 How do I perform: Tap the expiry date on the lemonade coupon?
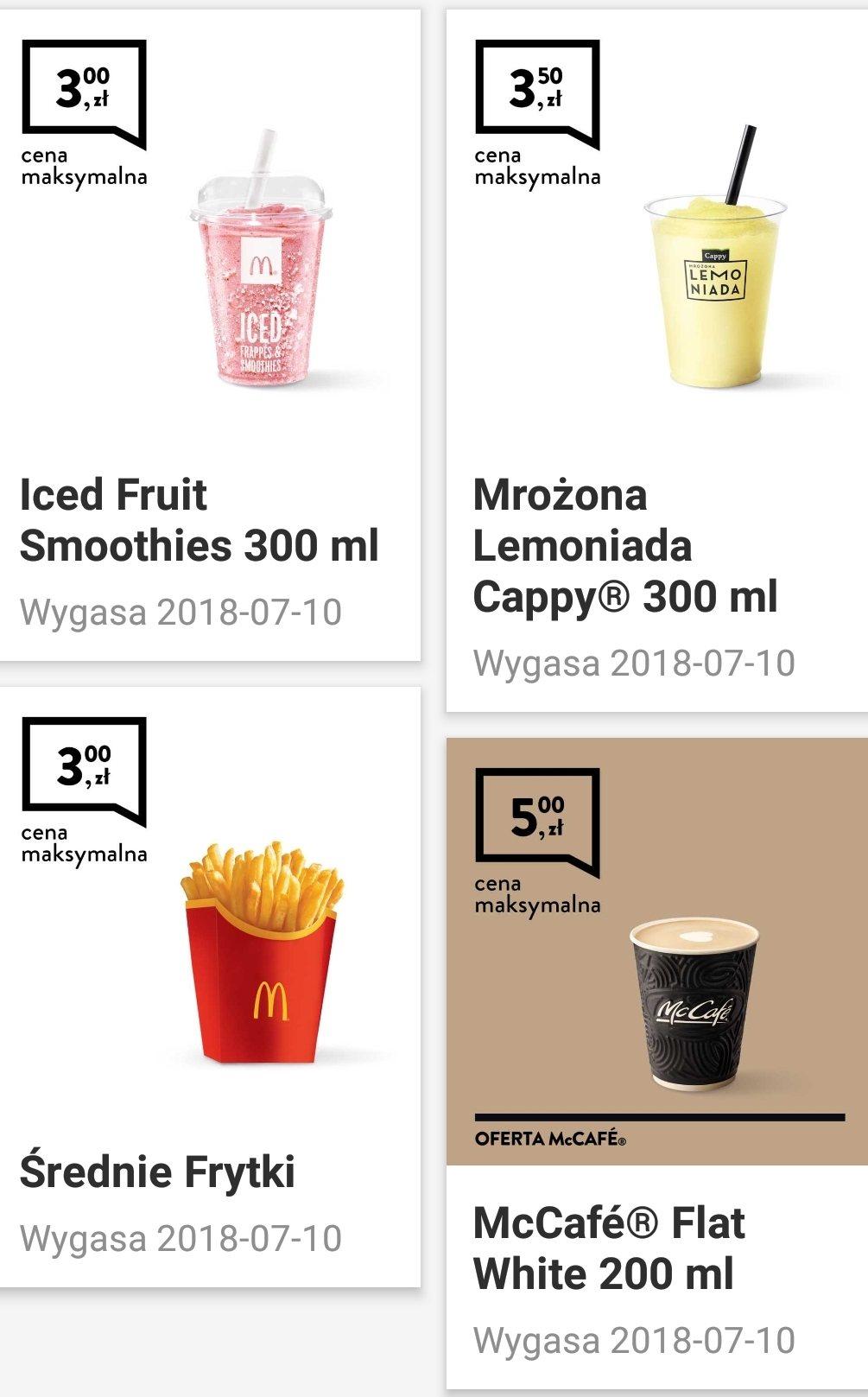(x=637, y=662)
